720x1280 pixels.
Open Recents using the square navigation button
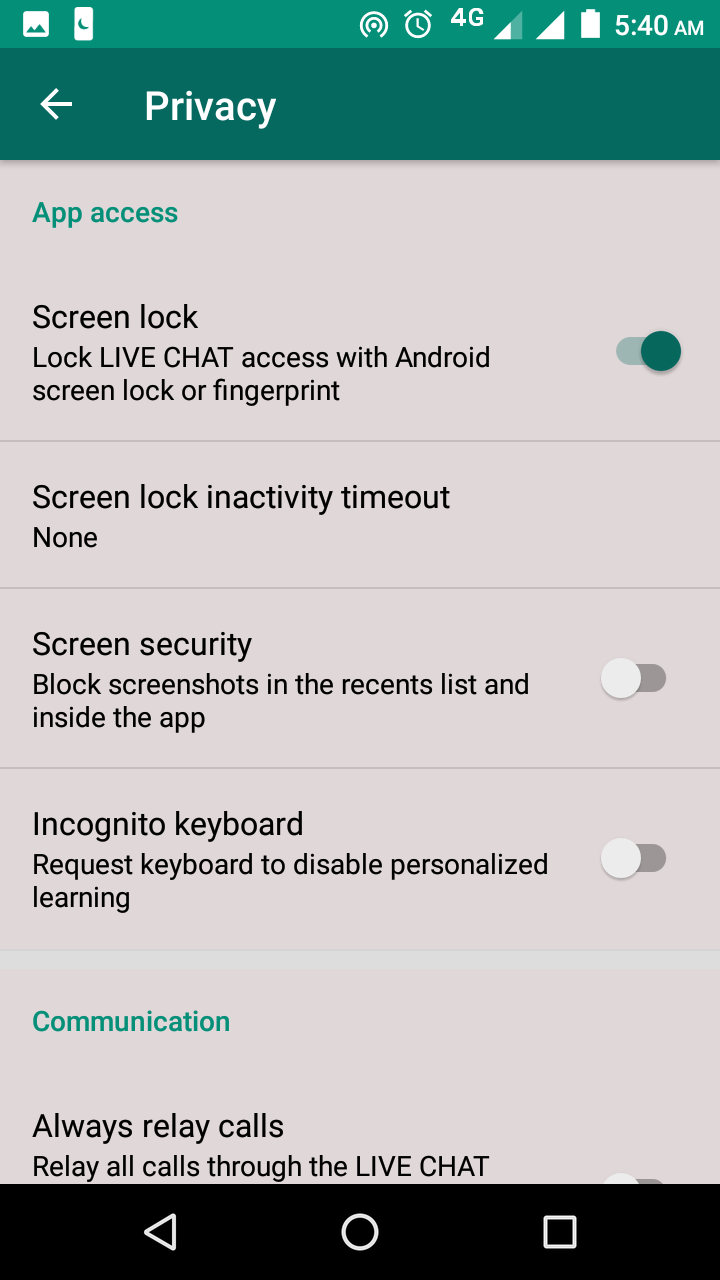[x=560, y=1232]
